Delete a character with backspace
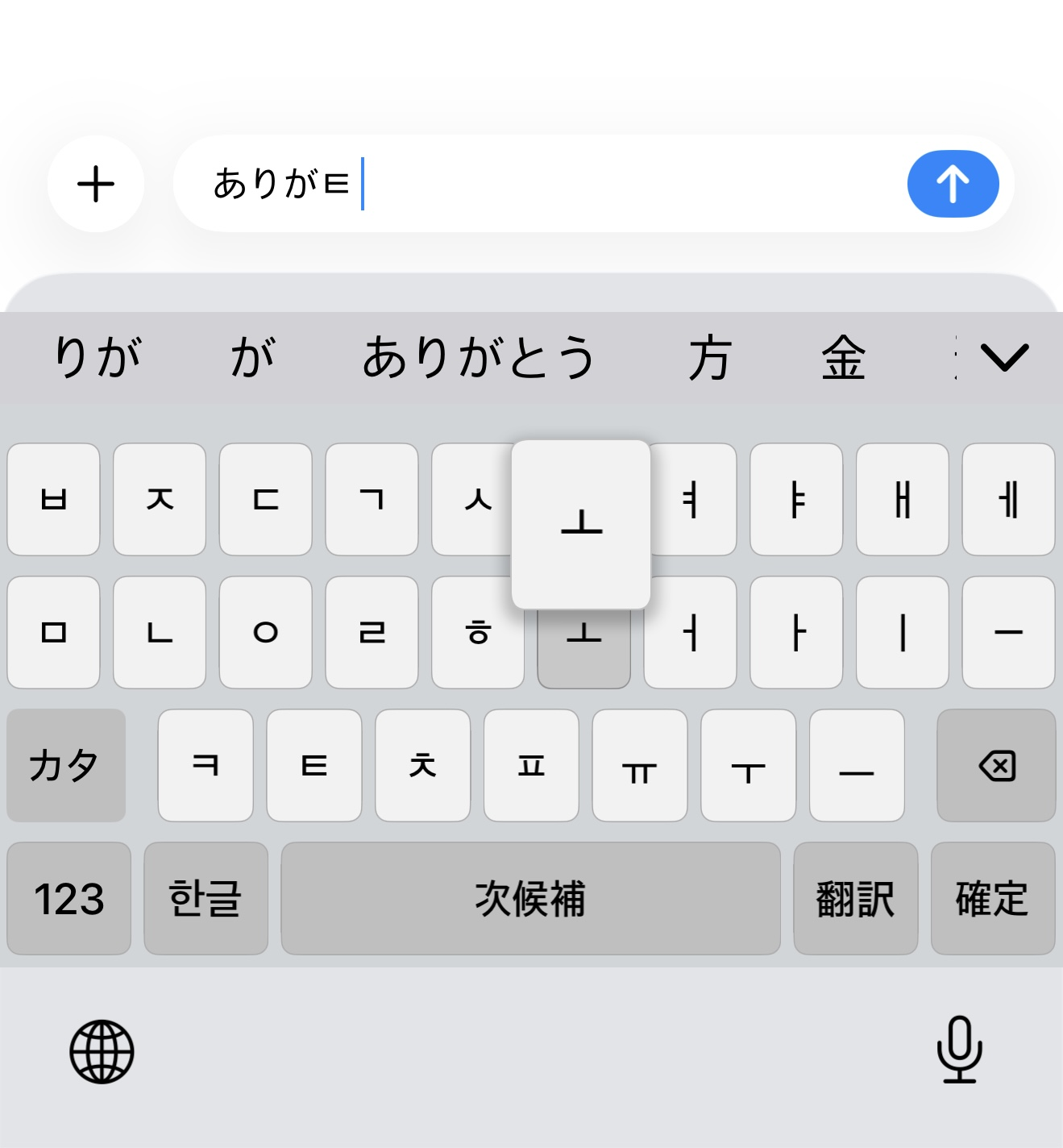The image size is (1063, 1148). pyautogui.click(x=996, y=766)
